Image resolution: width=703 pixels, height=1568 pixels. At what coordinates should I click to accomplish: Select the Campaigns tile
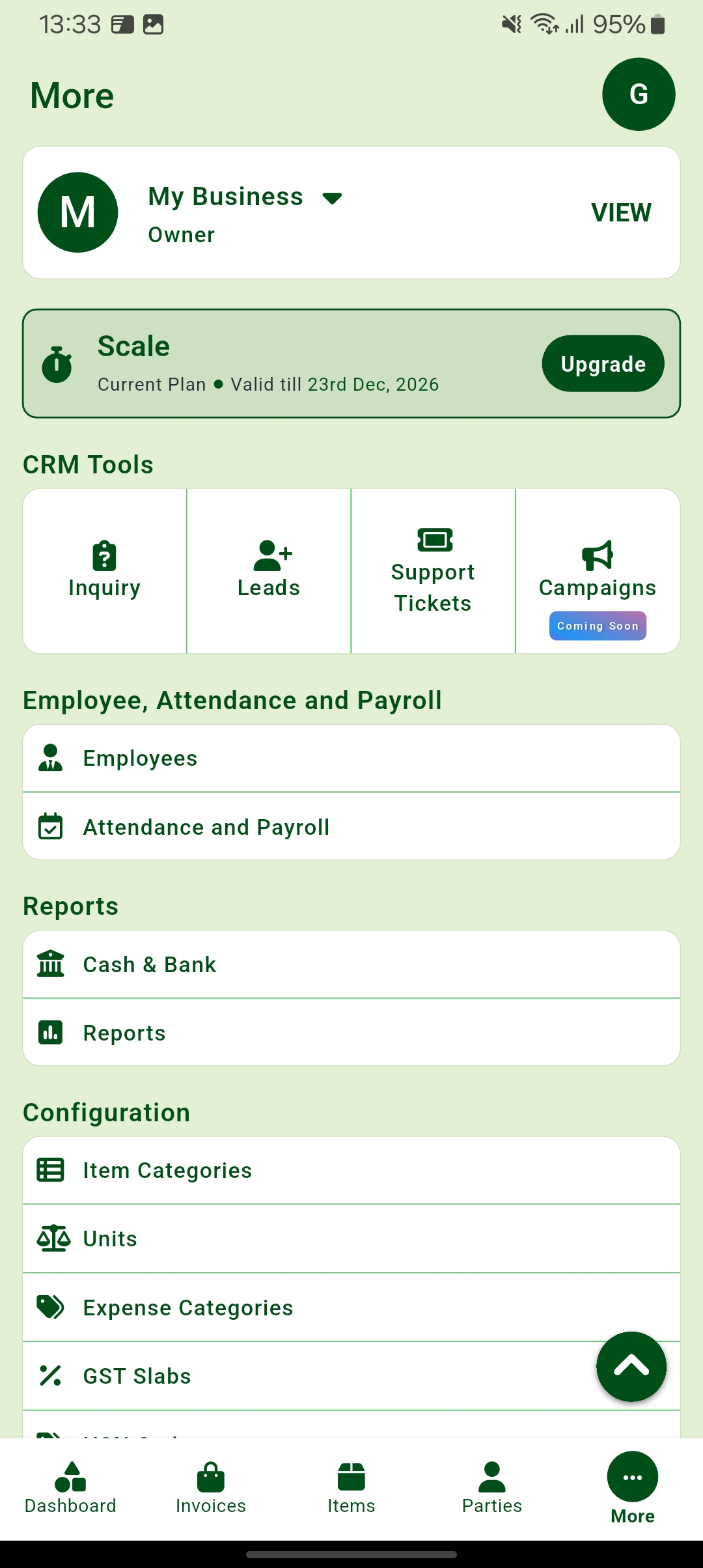click(x=598, y=571)
